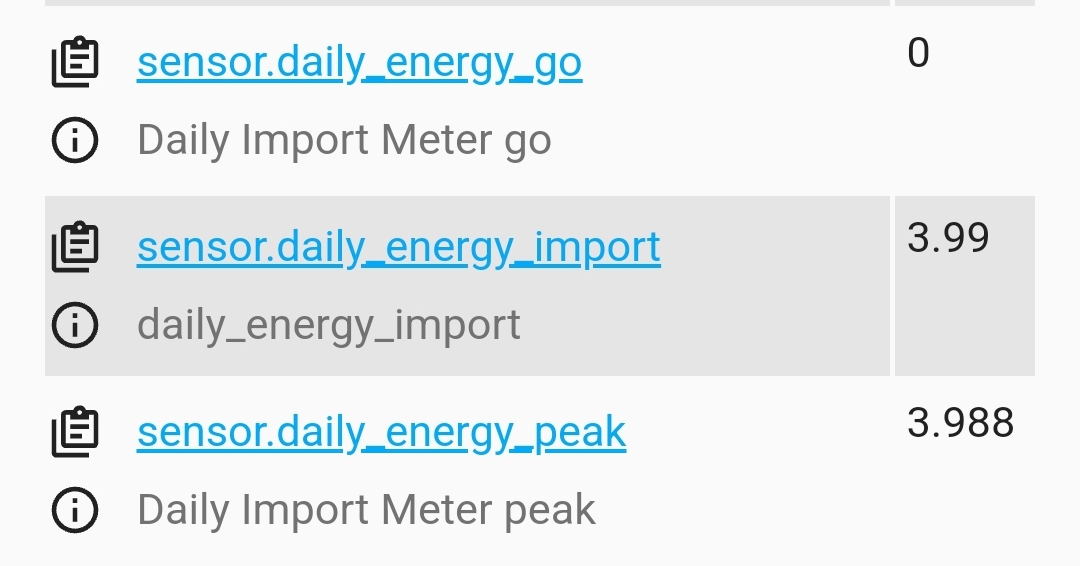1080x566 pixels.
Task: Open the sensor.daily_energy_import entity link
Action: pyautogui.click(x=399, y=248)
